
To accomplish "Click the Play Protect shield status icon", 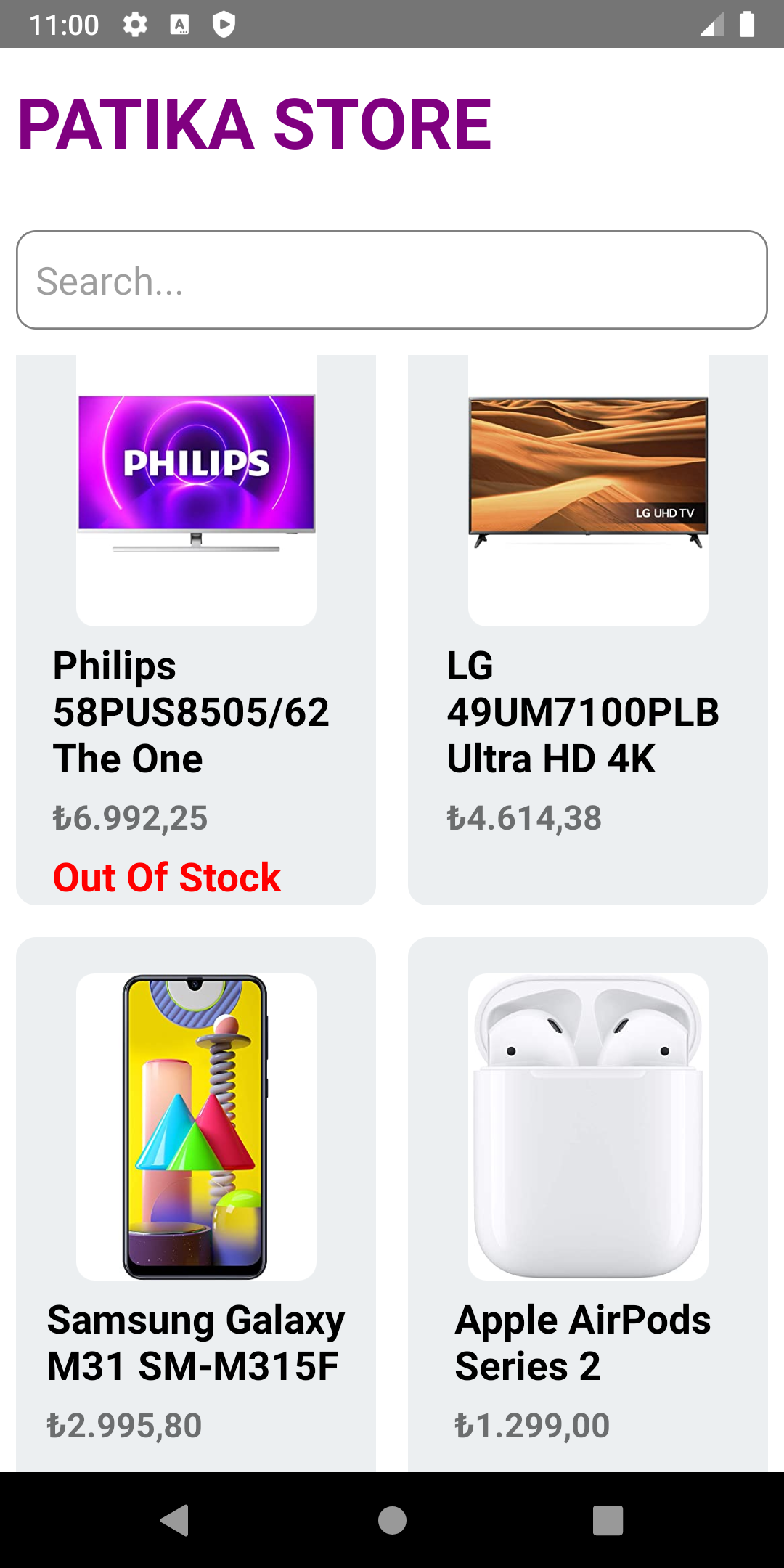I will pyautogui.click(x=225, y=24).
